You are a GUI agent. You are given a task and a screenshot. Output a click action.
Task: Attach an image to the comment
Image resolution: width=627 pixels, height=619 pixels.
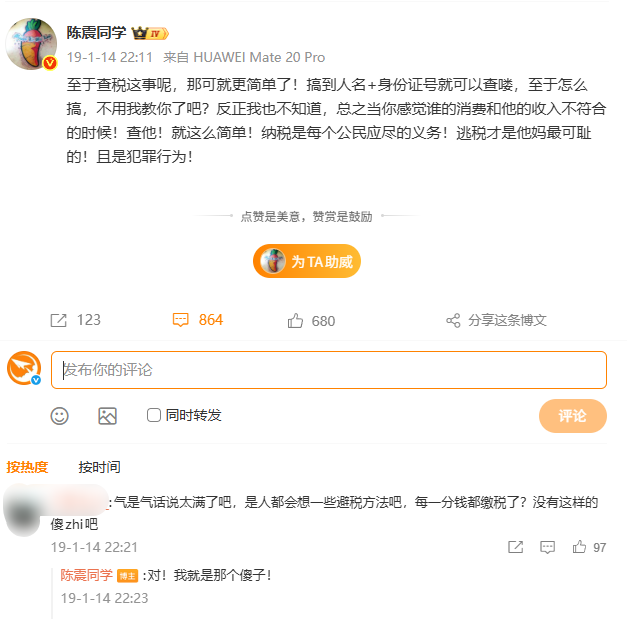pyautogui.click(x=107, y=416)
